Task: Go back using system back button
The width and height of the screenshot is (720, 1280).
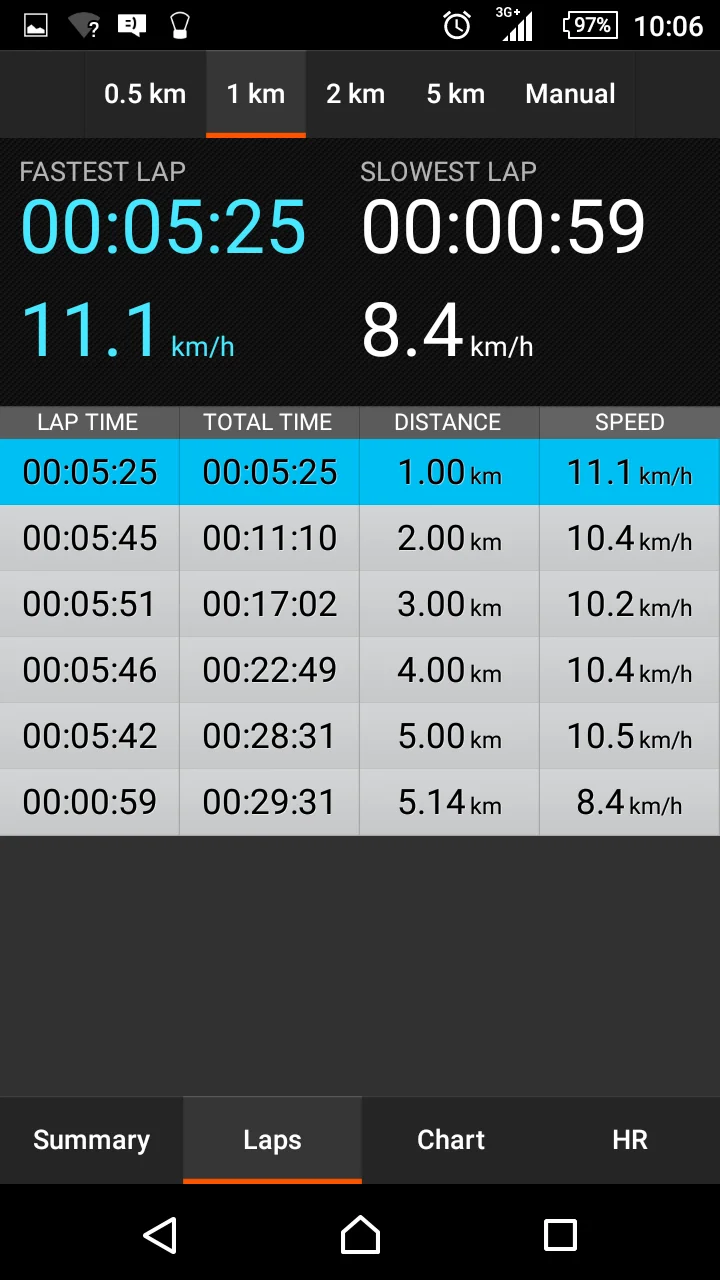Action: (x=160, y=1235)
